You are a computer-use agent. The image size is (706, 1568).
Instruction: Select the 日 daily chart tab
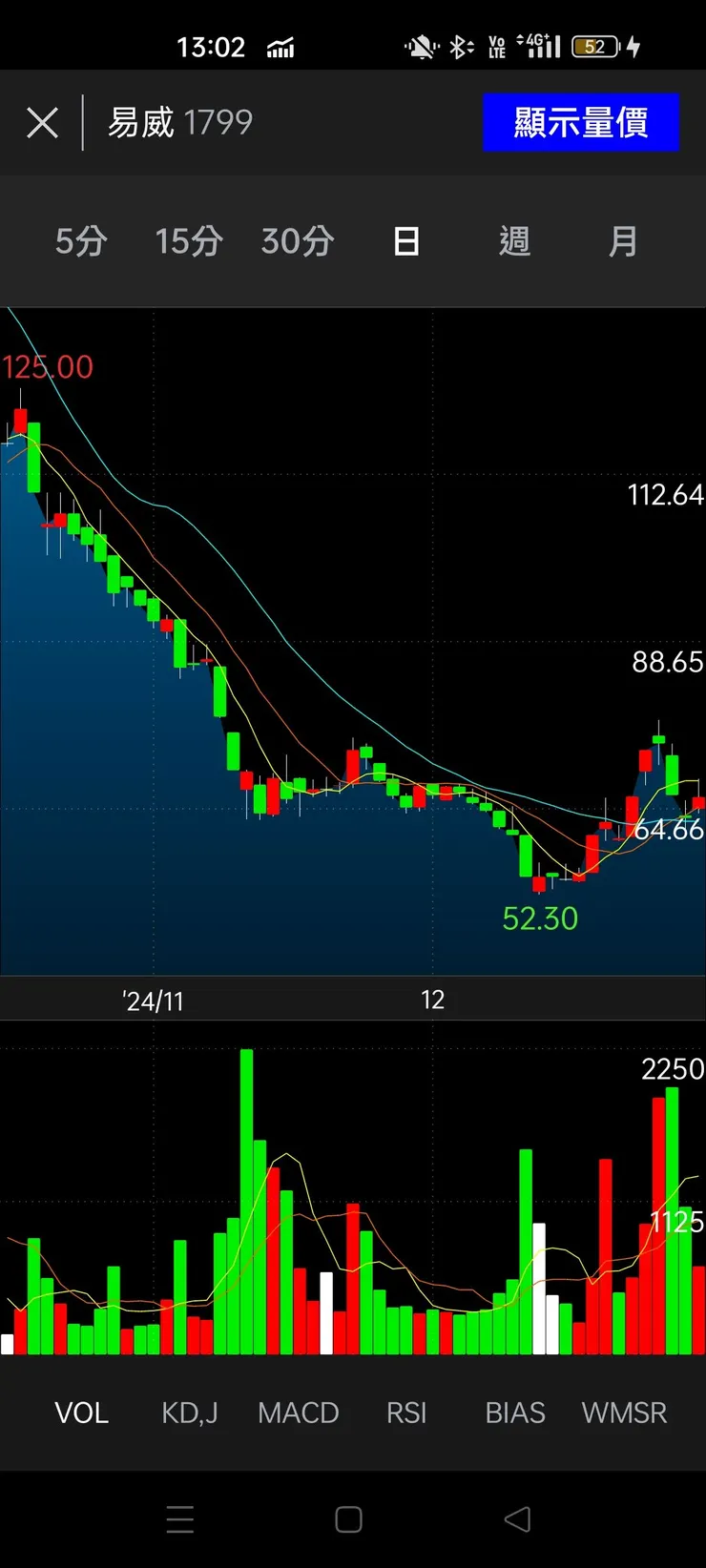406,241
